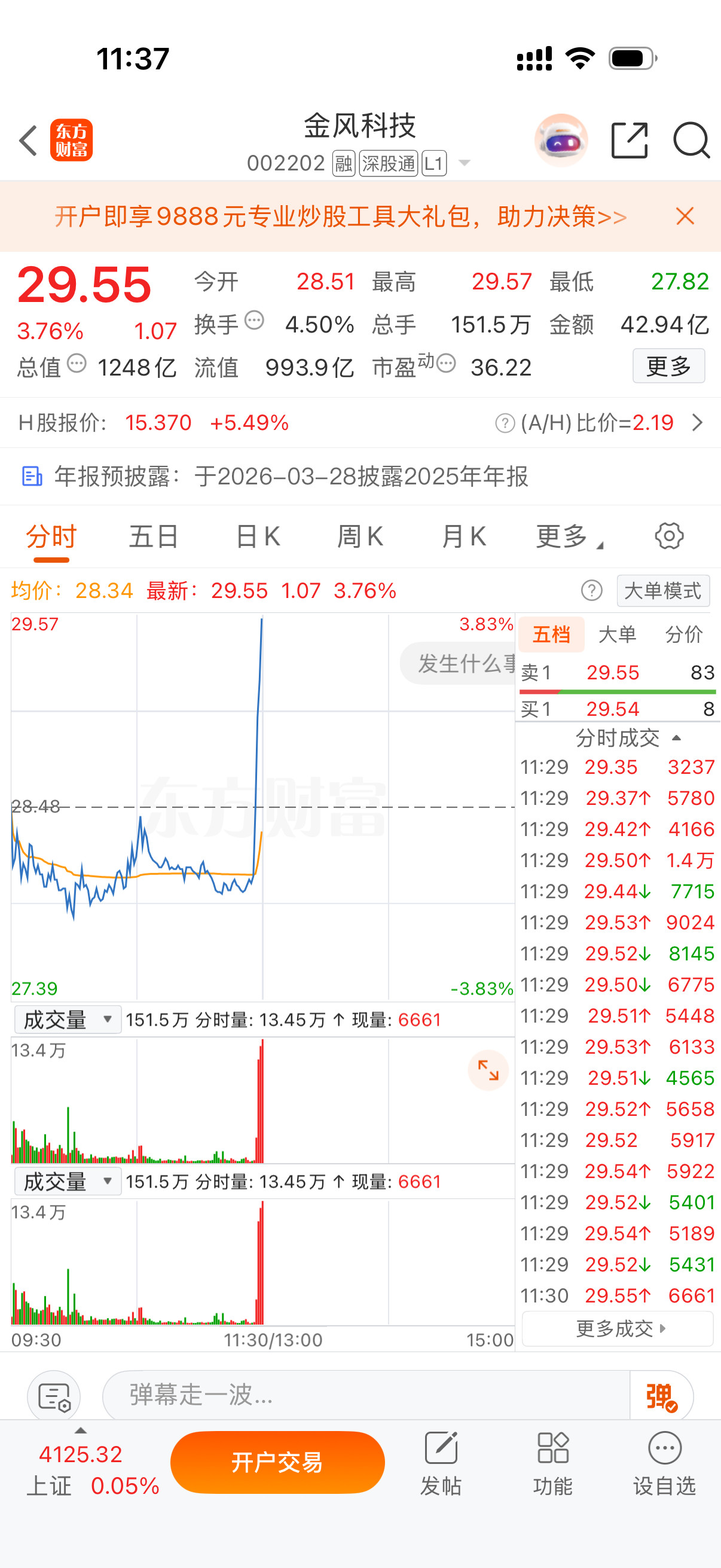Tap the share icon
Viewport: 721px width, 1568px height.
[x=629, y=139]
